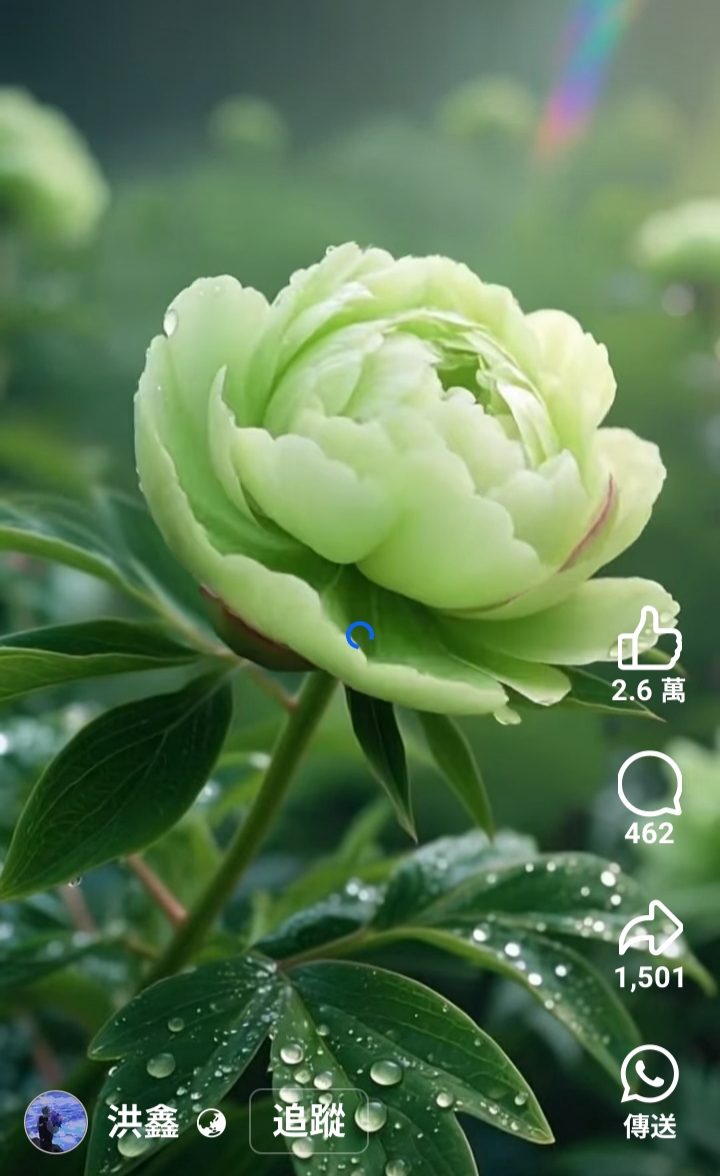Viewport: 720px width, 1176px height.
Task: Open the profile name 洪鑫
Action: pyautogui.click(x=142, y=1122)
